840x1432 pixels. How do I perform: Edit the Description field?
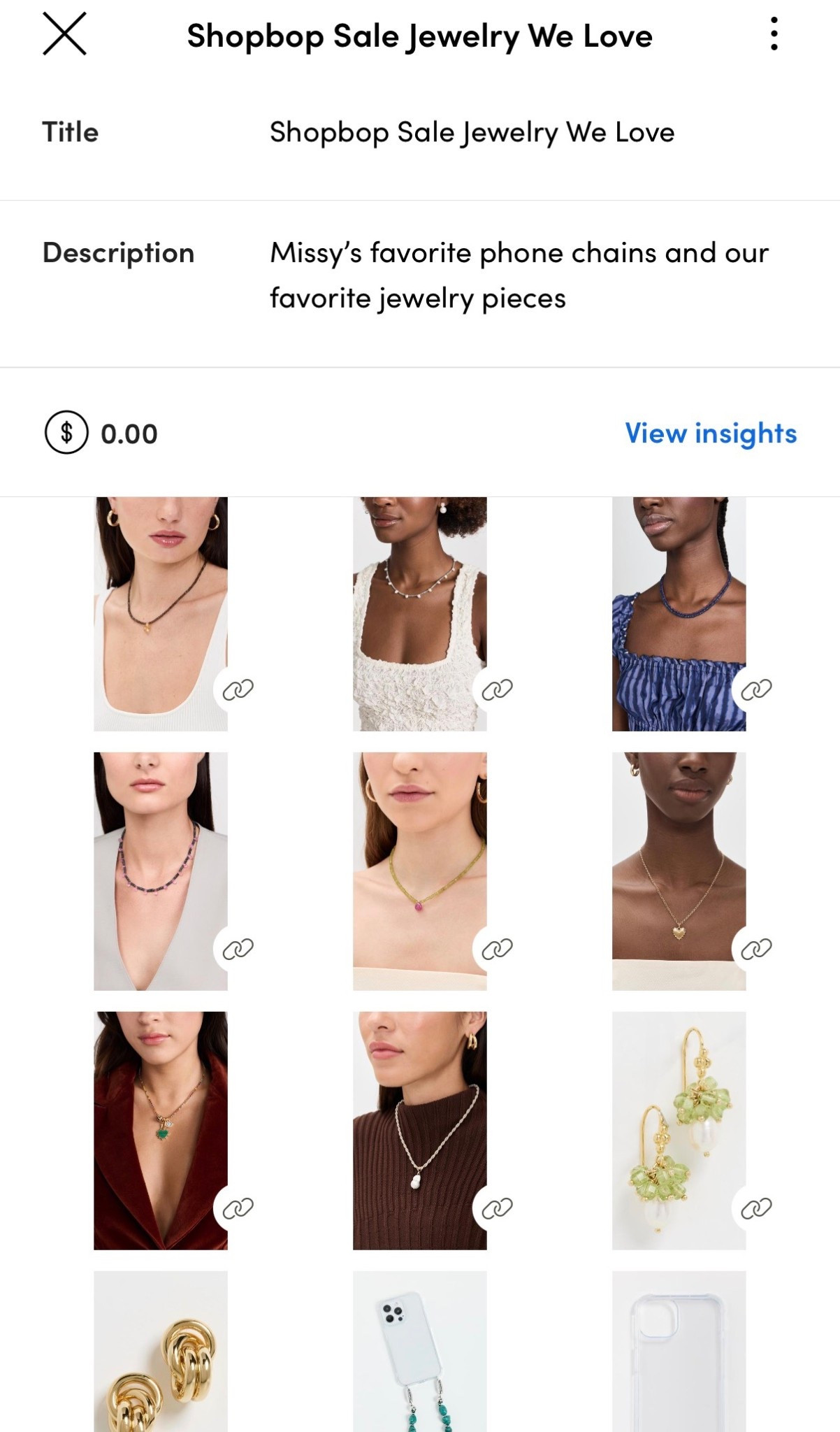point(519,275)
